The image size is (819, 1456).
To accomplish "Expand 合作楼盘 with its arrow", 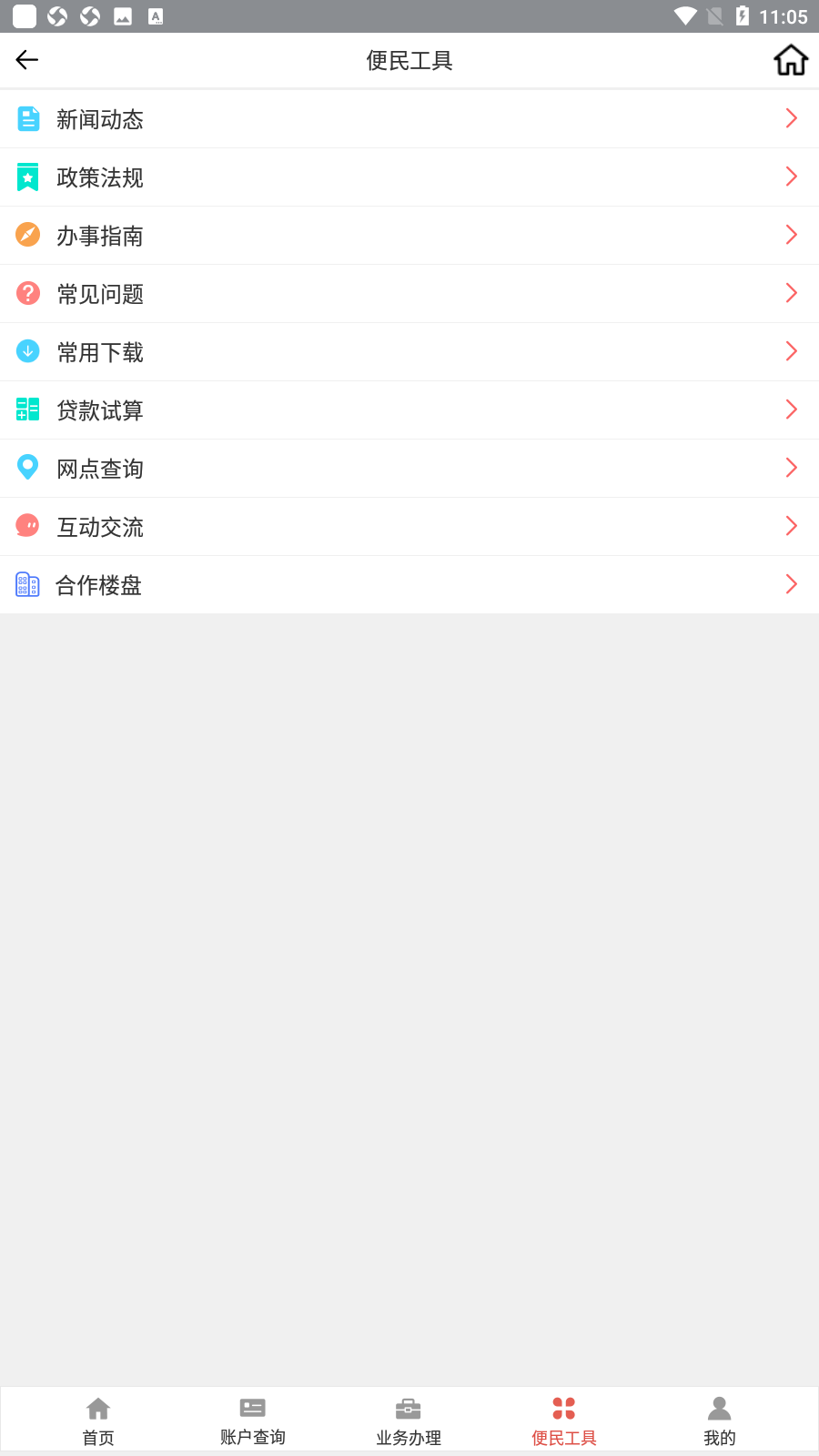I will pos(791,584).
